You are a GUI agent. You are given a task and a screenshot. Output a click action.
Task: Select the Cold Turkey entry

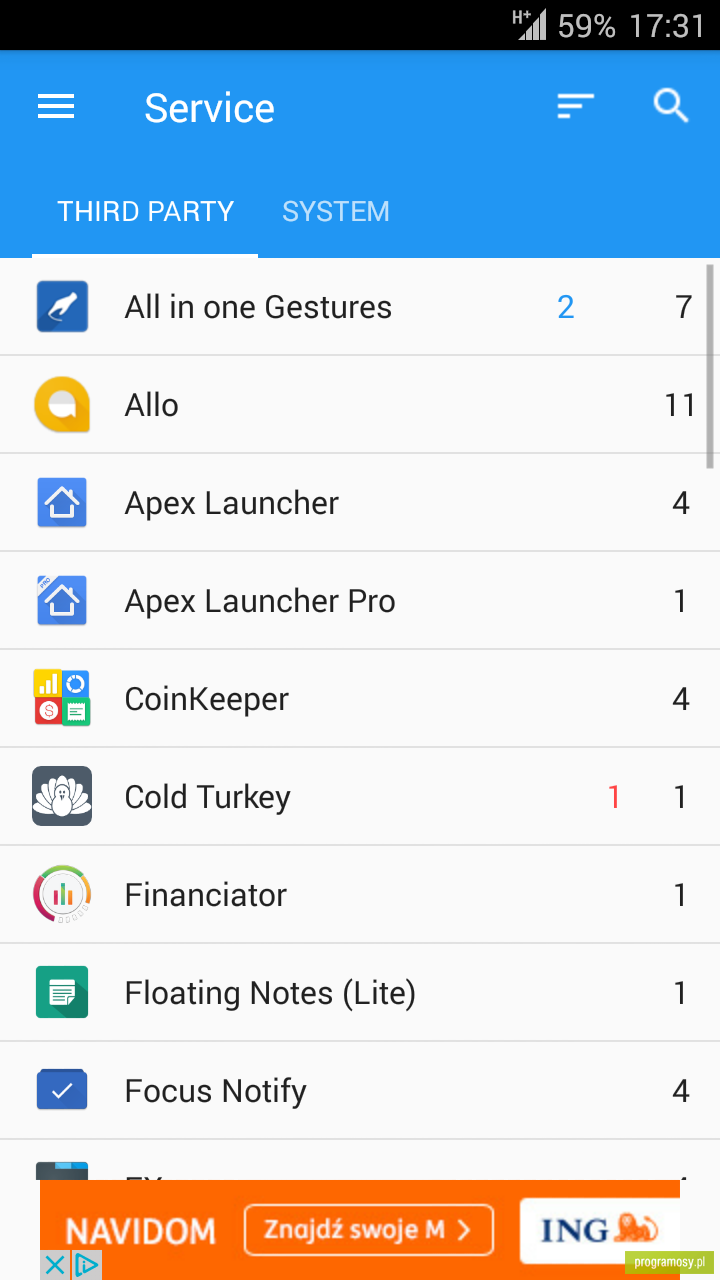pyautogui.click(x=360, y=797)
